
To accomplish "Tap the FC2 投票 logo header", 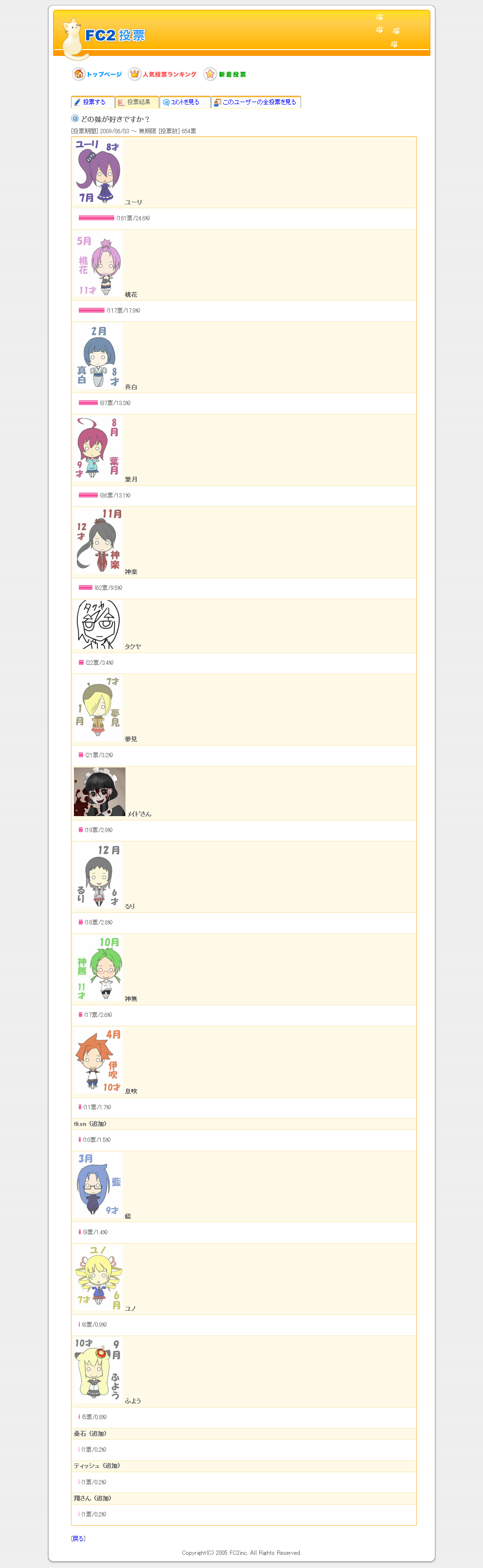I will 114,36.
